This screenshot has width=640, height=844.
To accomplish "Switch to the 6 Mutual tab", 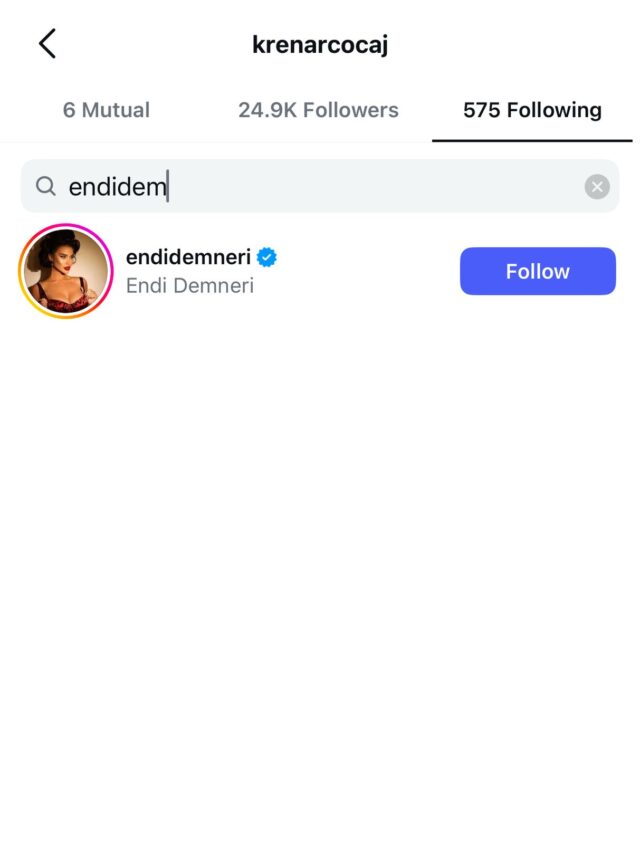I will (106, 110).
